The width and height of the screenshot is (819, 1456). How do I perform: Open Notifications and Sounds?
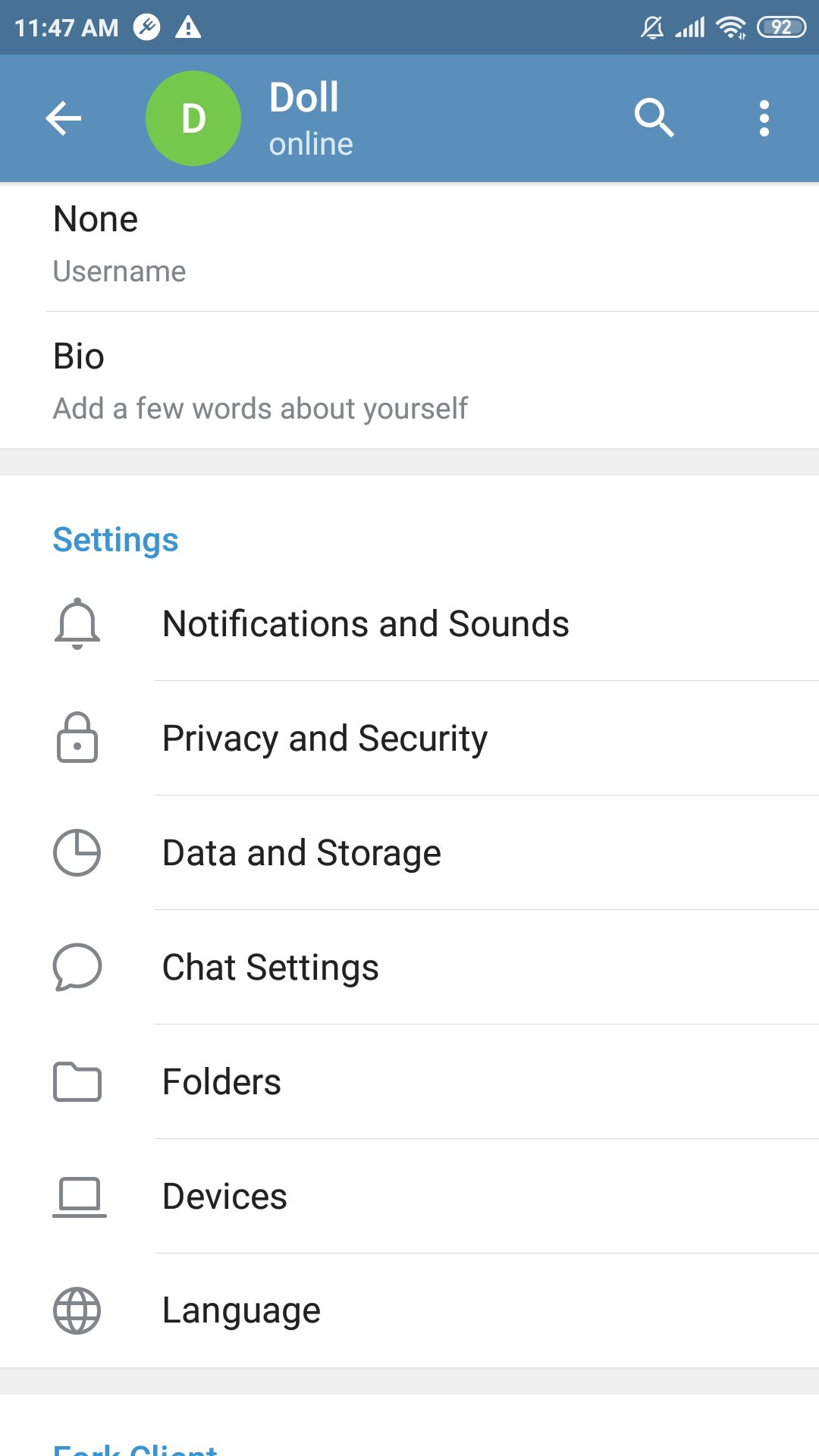click(409, 623)
